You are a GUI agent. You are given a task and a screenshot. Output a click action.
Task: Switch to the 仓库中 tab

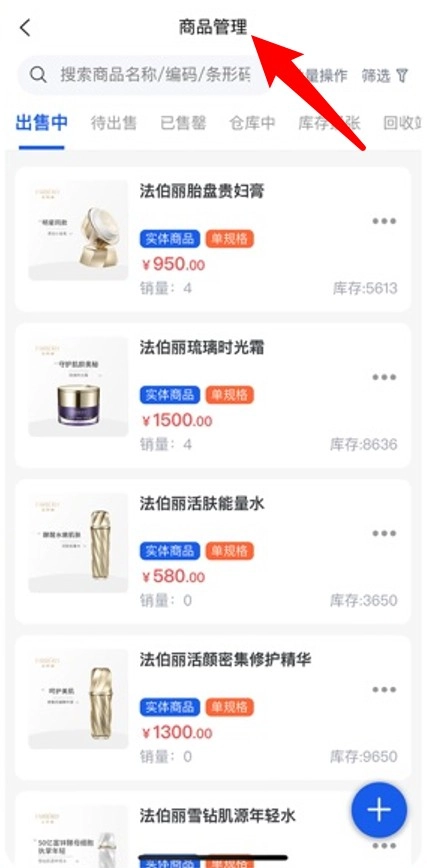[x=252, y=123]
